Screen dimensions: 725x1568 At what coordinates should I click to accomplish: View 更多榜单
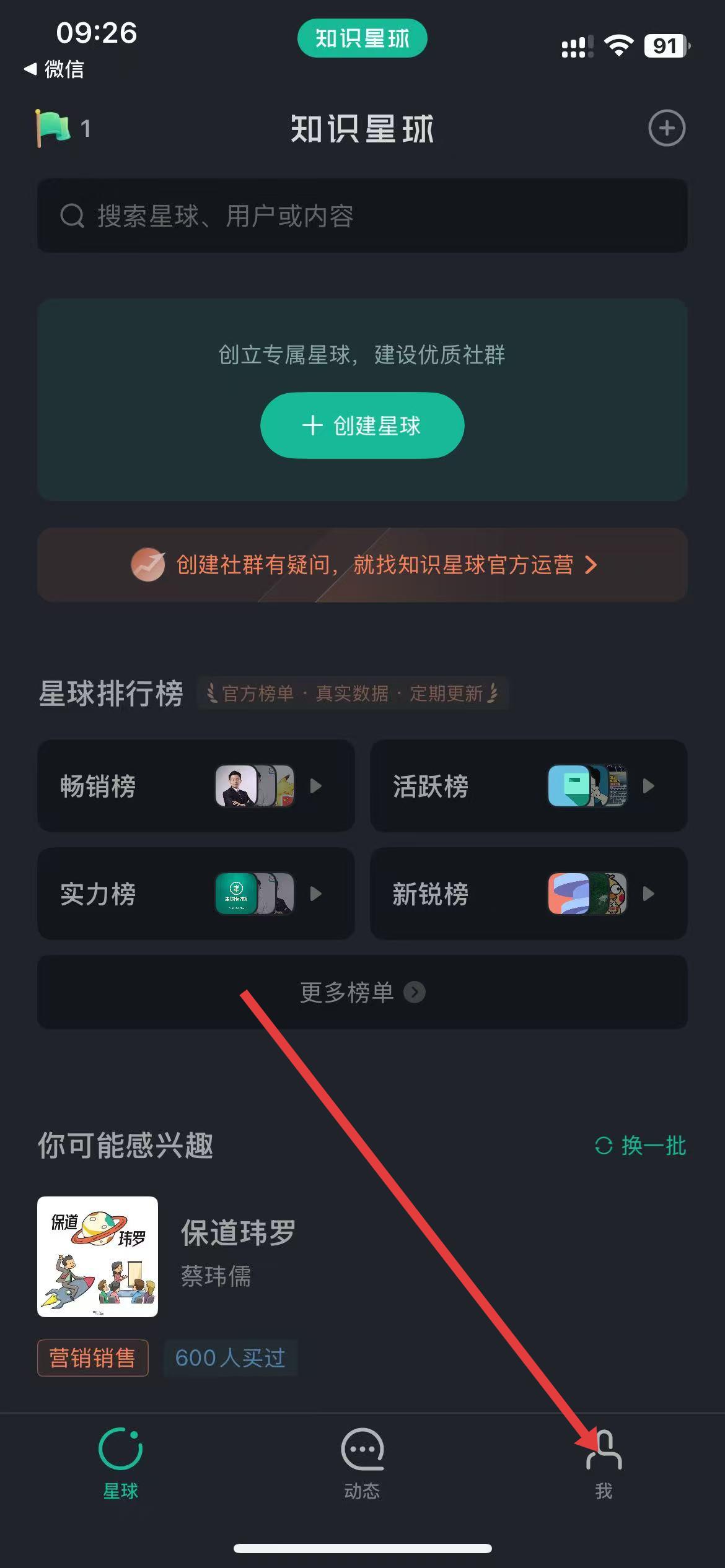click(362, 992)
